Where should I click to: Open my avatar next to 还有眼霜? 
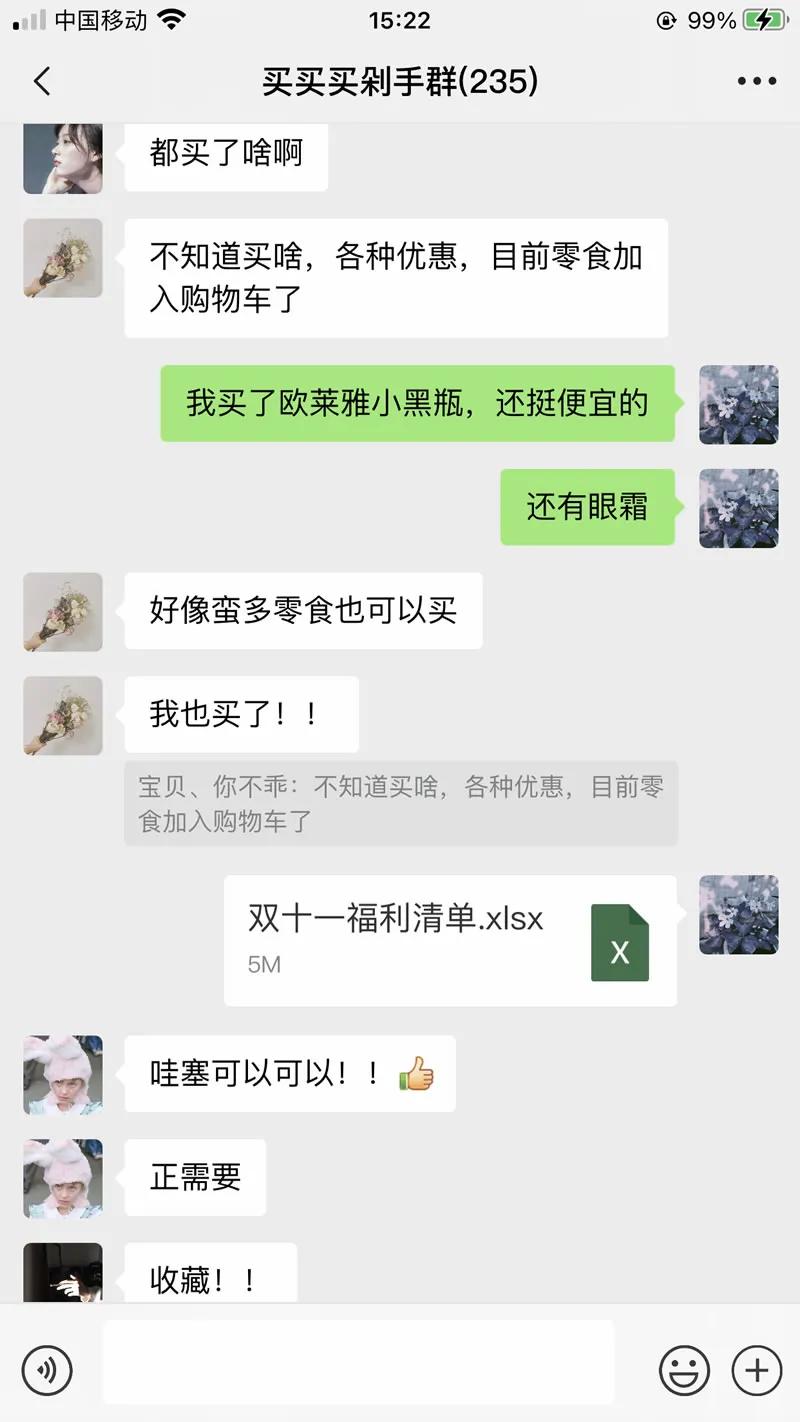tap(738, 507)
